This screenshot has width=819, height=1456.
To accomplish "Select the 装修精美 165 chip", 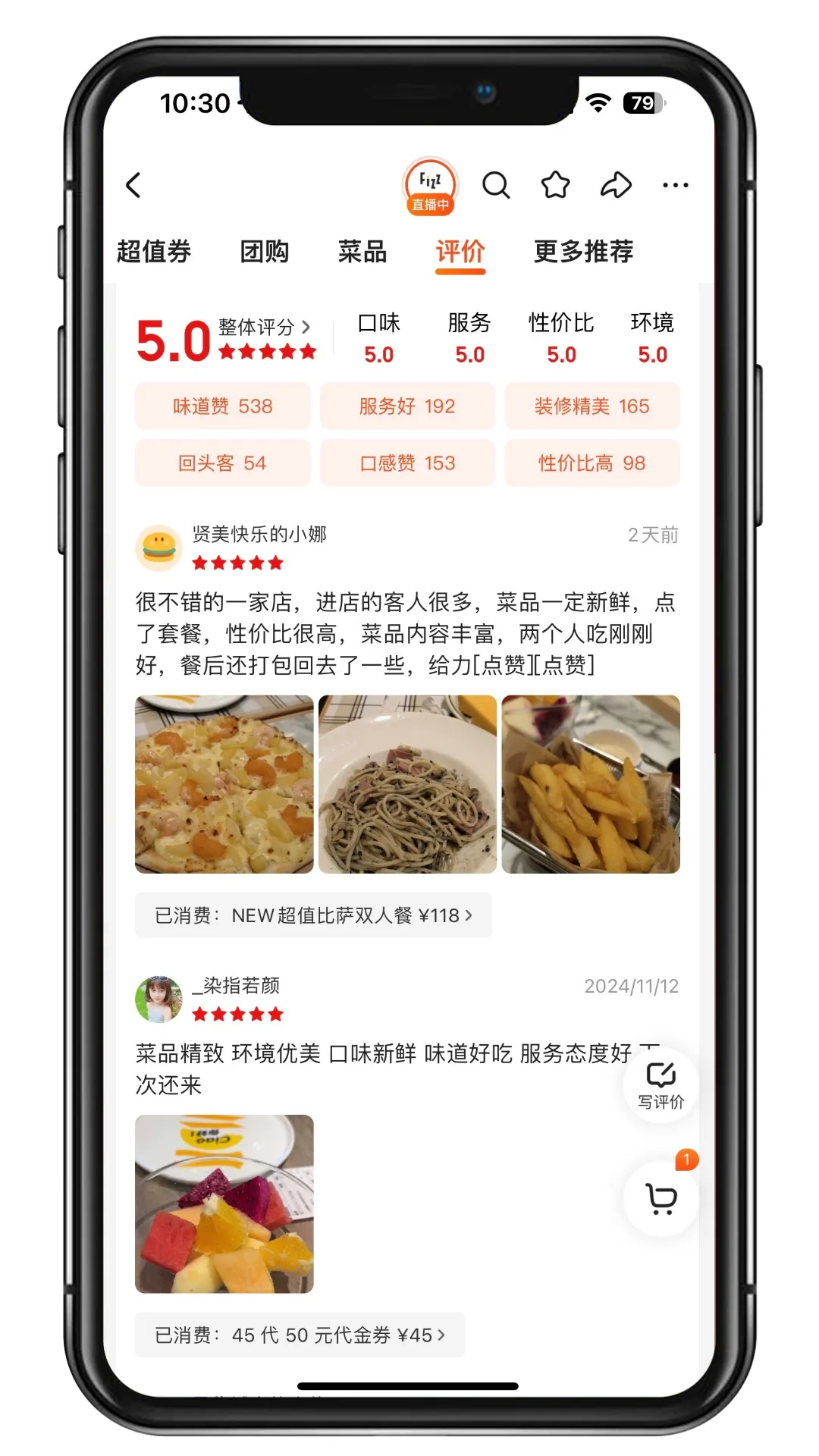I will (591, 406).
